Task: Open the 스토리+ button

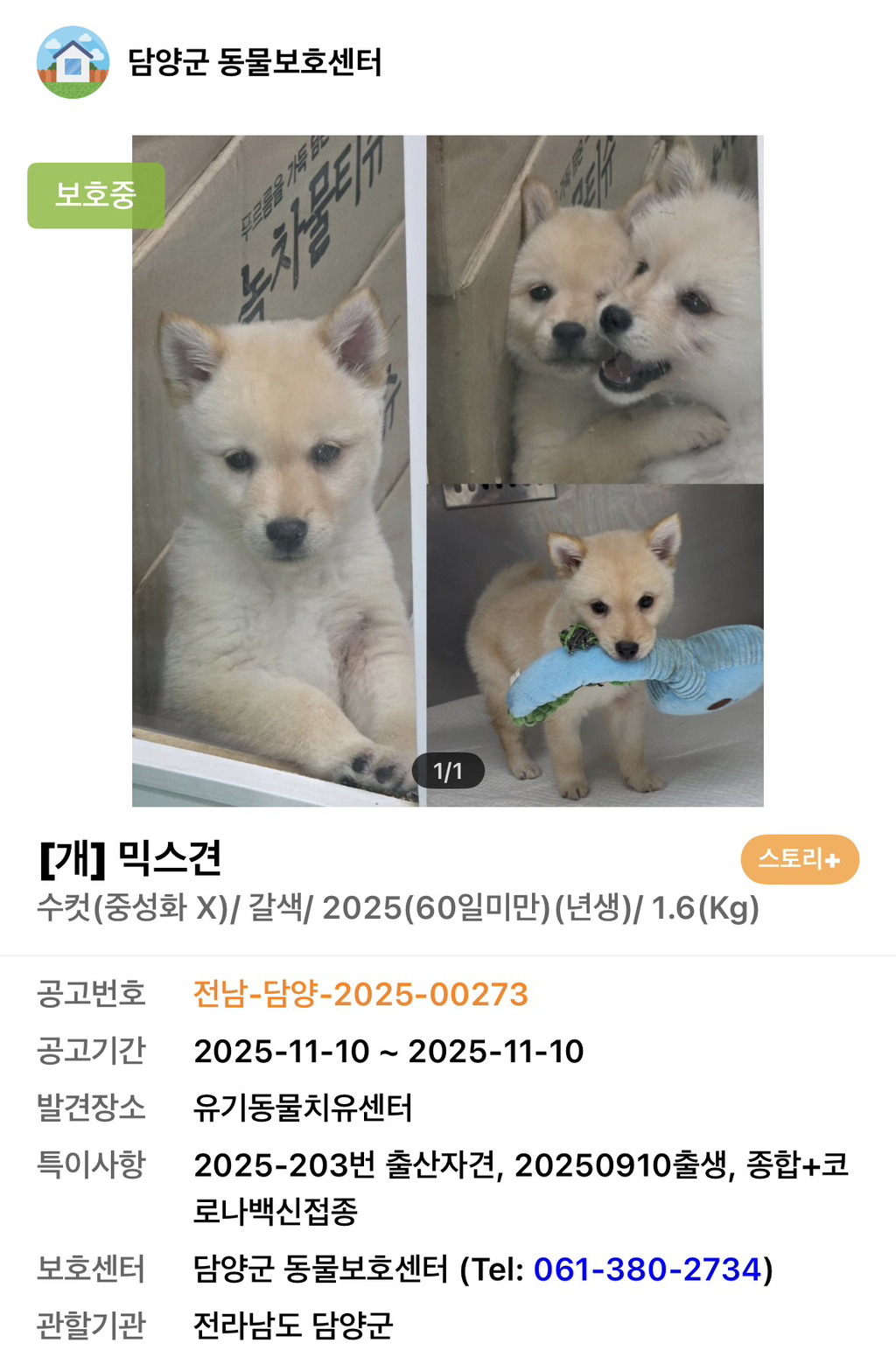Action: coord(799,859)
